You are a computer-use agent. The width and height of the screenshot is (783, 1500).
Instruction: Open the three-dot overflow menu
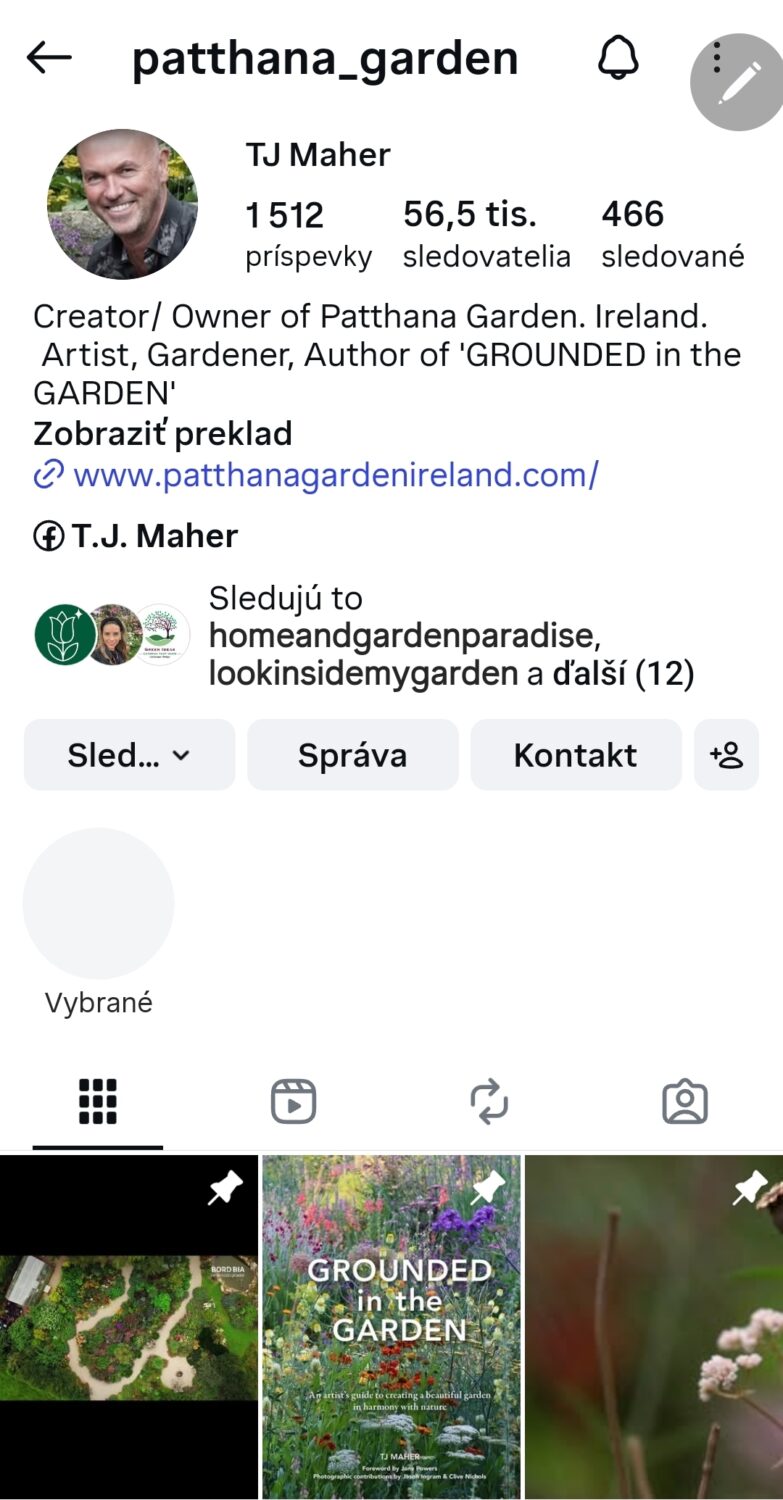(717, 59)
